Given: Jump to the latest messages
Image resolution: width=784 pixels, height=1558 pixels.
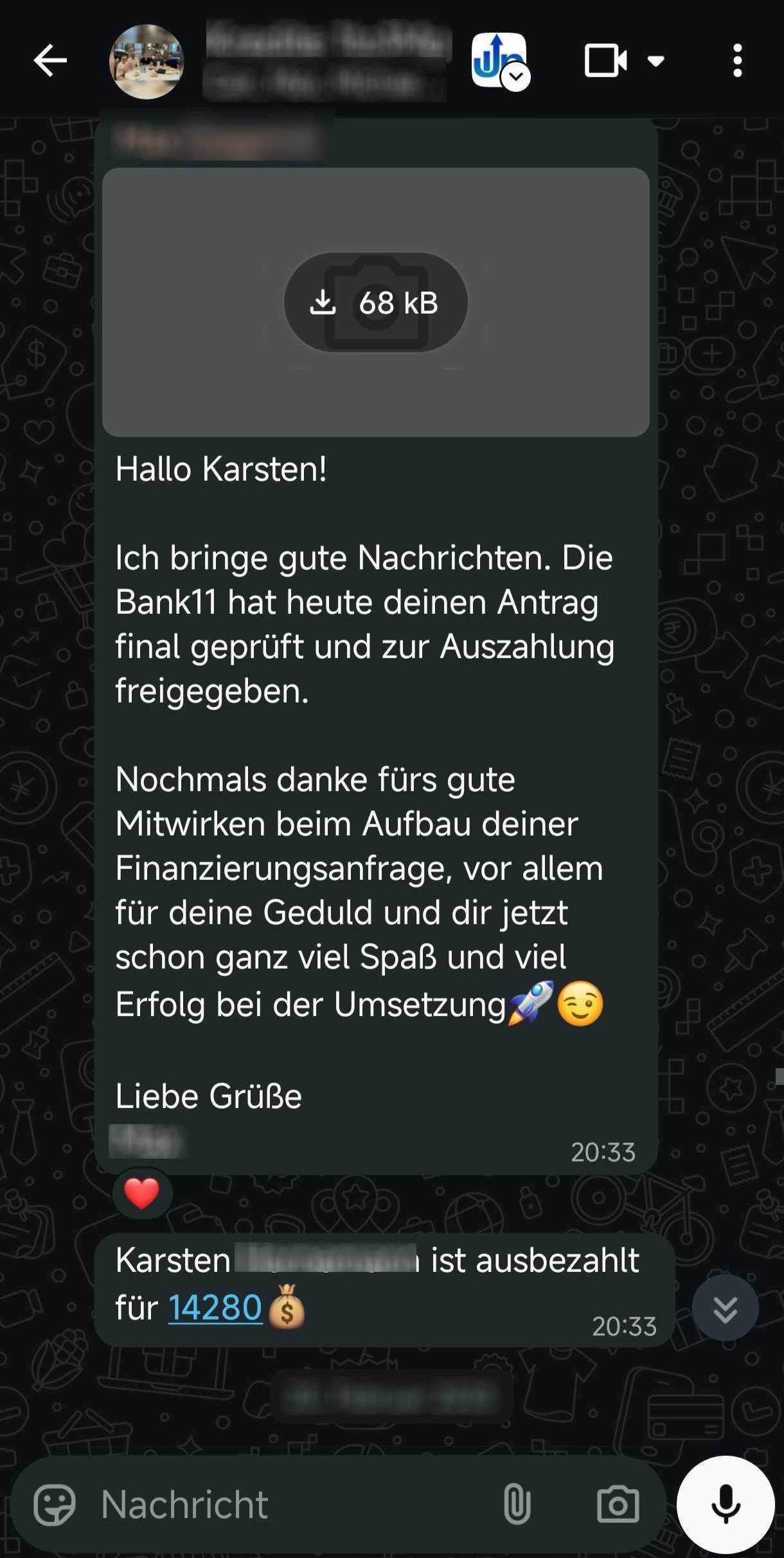Looking at the screenshot, I should tap(725, 1307).
